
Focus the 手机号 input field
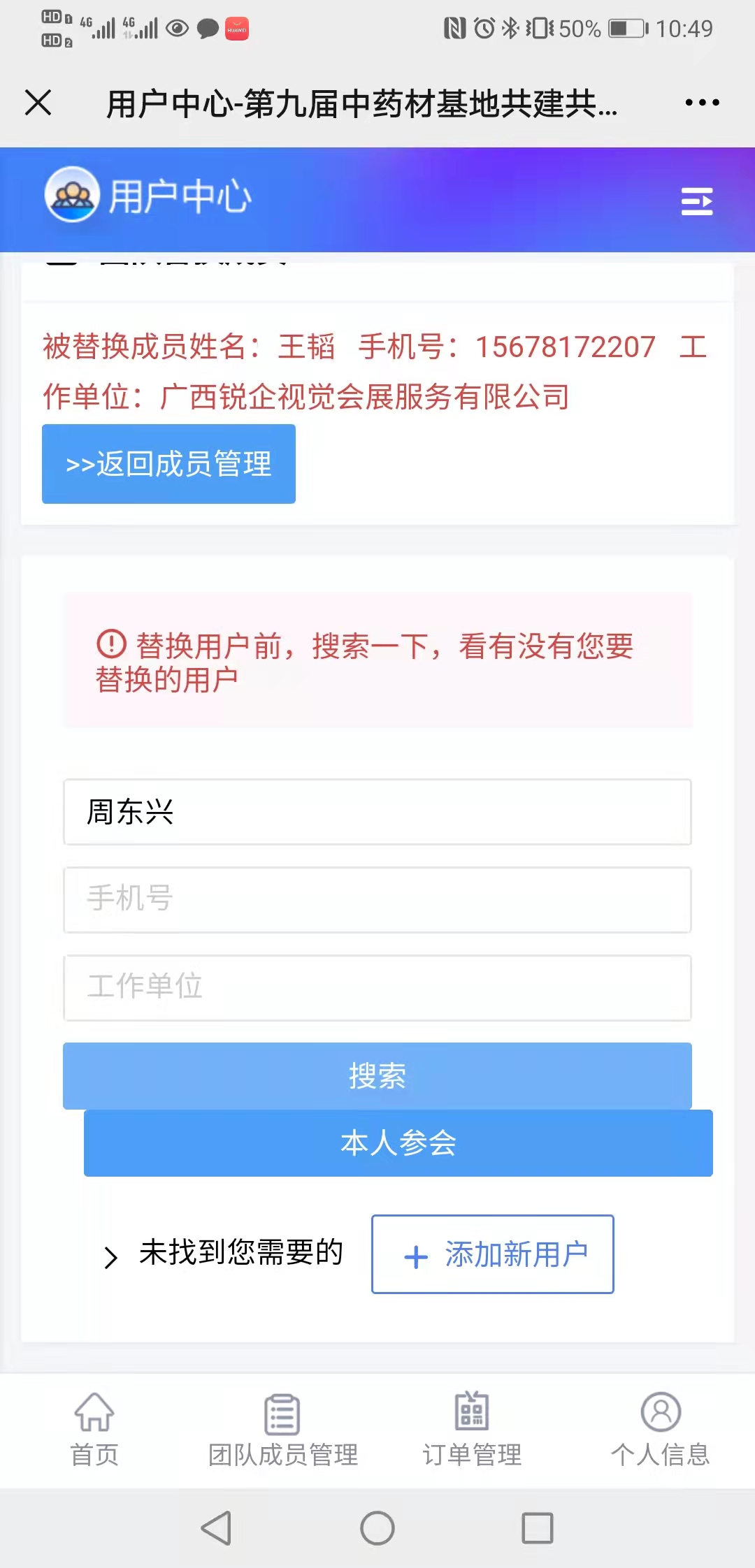click(377, 899)
